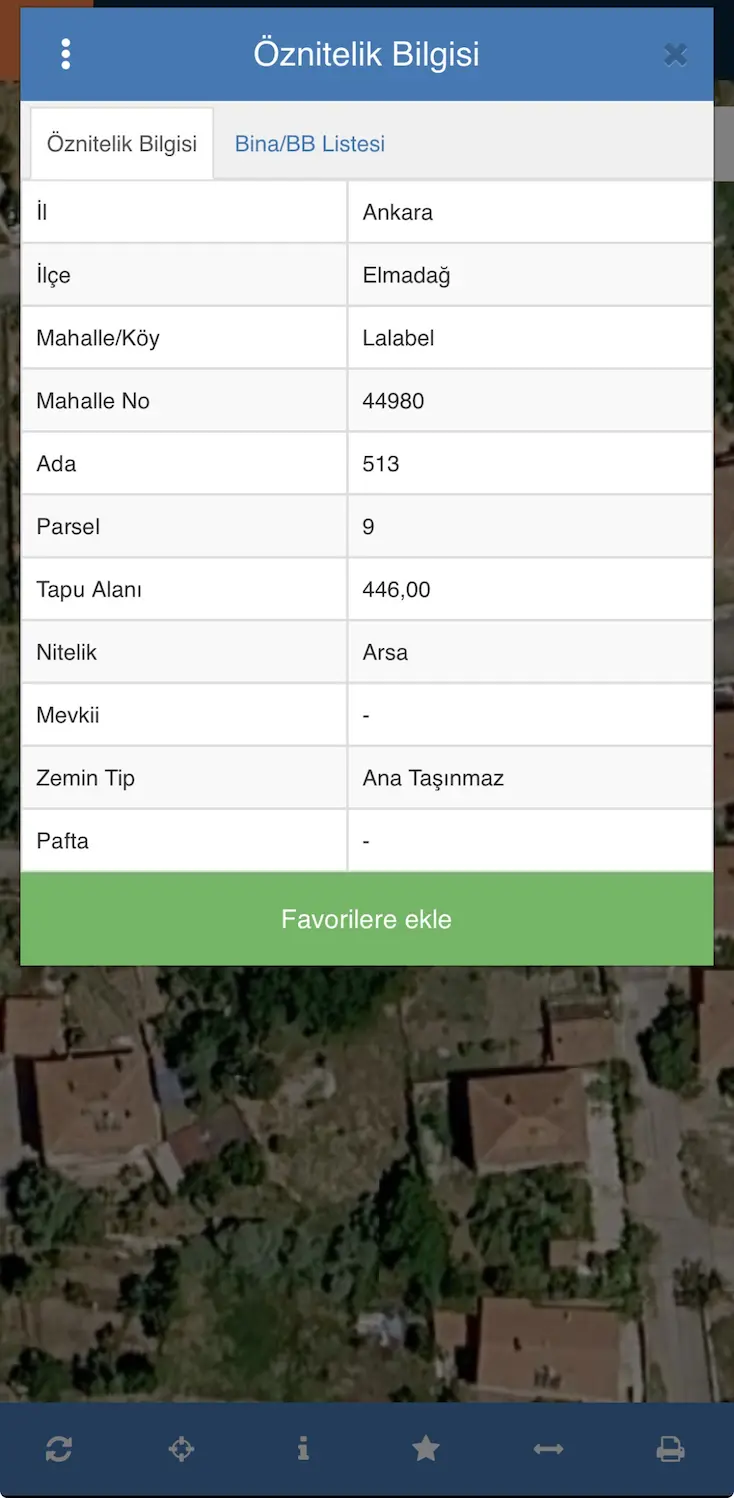Switch to the Bina/BB Listesi tab

310,144
